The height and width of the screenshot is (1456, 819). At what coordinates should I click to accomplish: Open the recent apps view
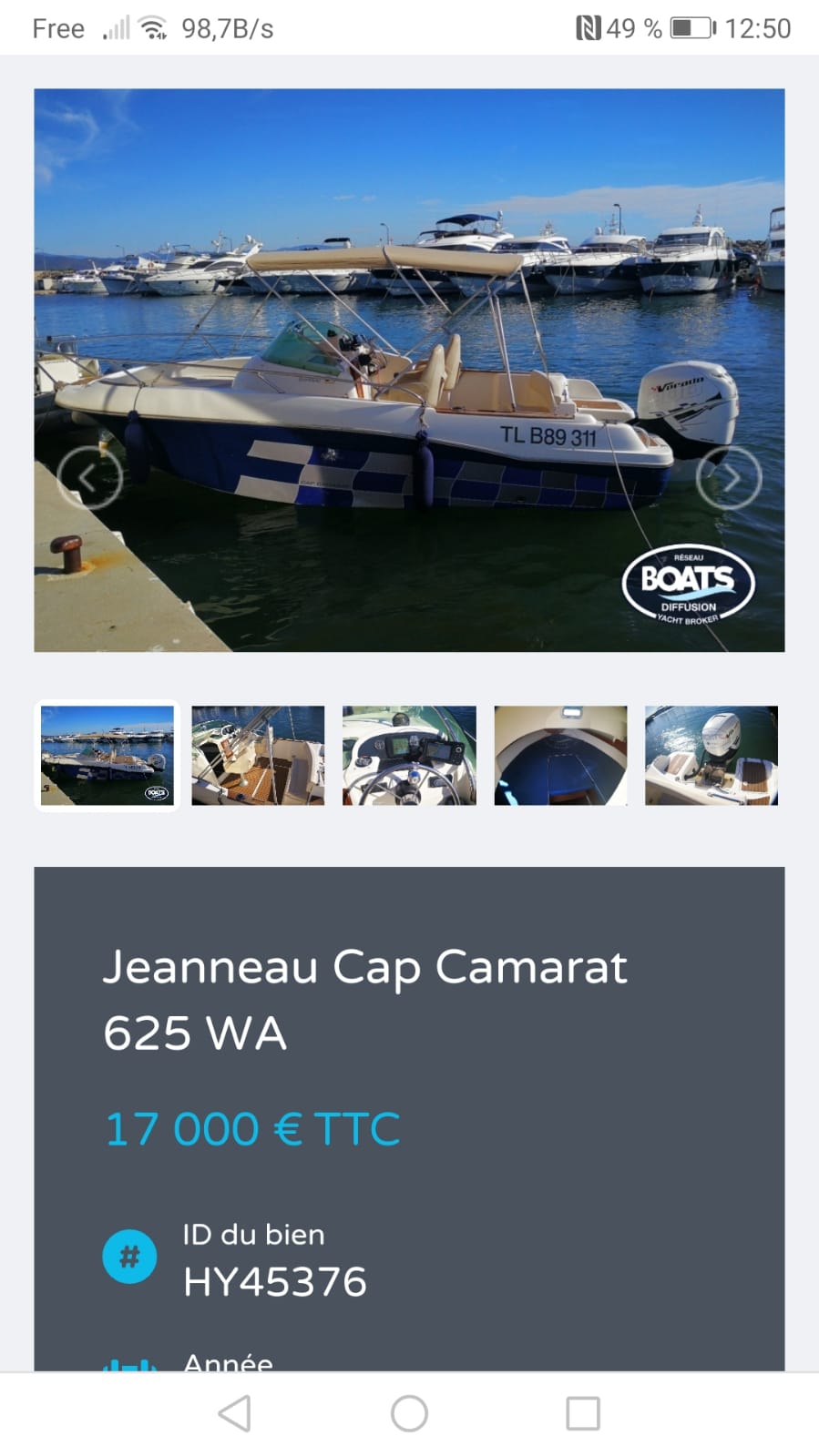pyautogui.click(x=583, y=1413)
